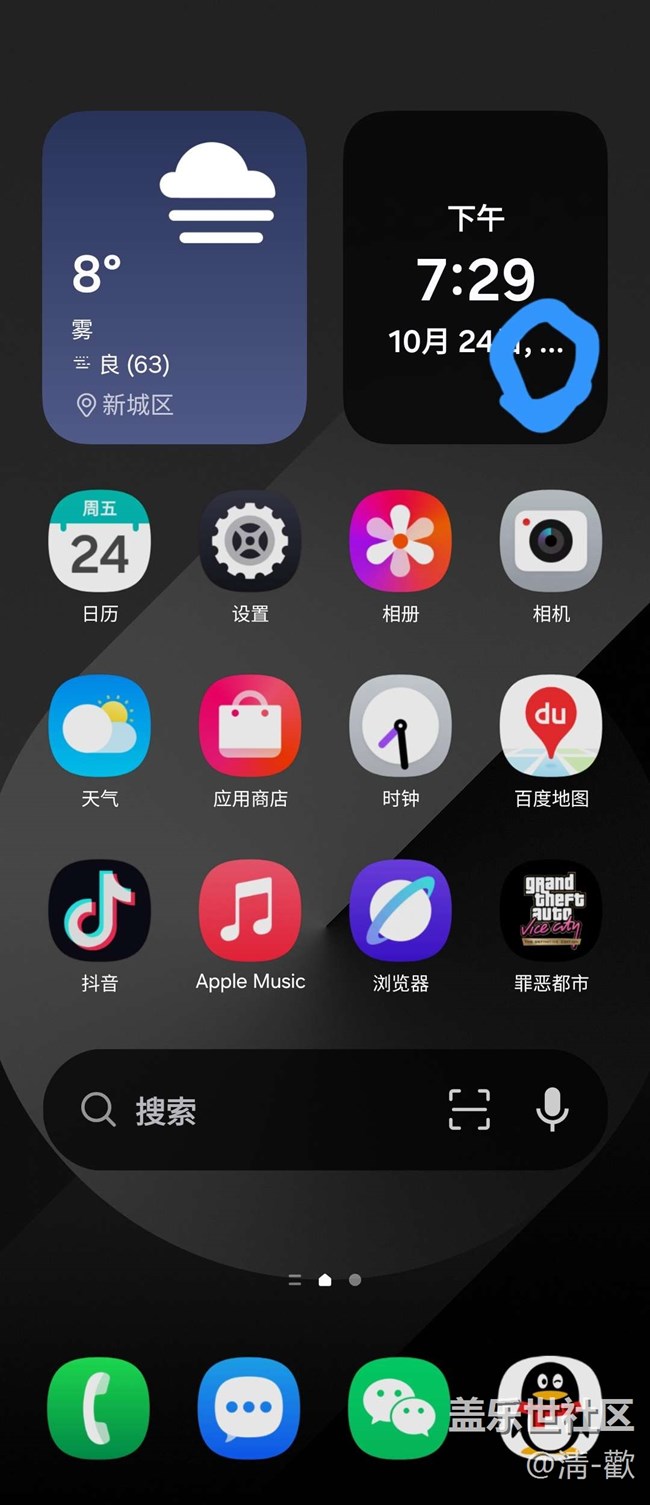Open the messages app in the dock
650x1505 pixels.
click(x=248, y=1407)
